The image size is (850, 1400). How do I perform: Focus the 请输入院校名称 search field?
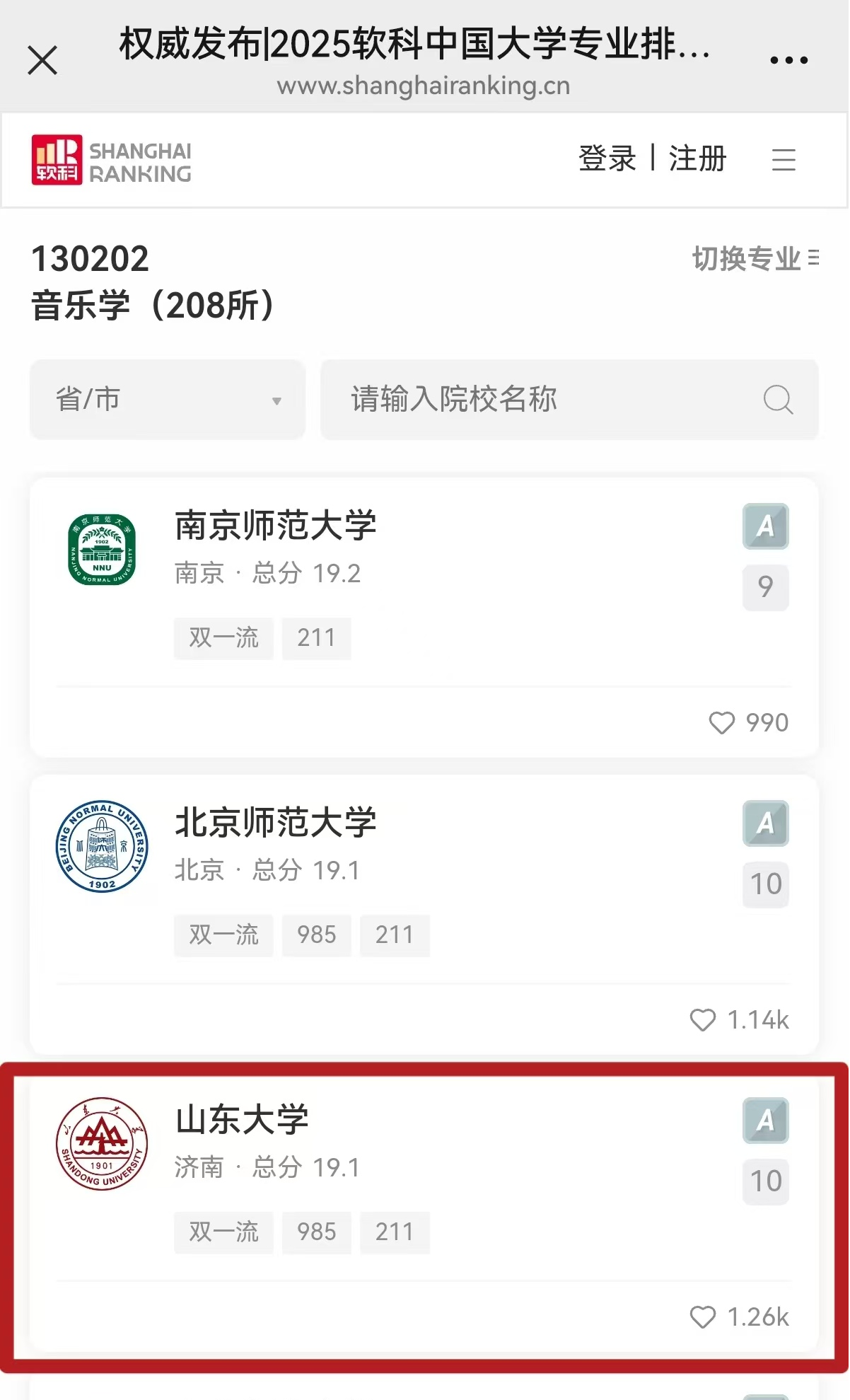click(x=537, y=400)
